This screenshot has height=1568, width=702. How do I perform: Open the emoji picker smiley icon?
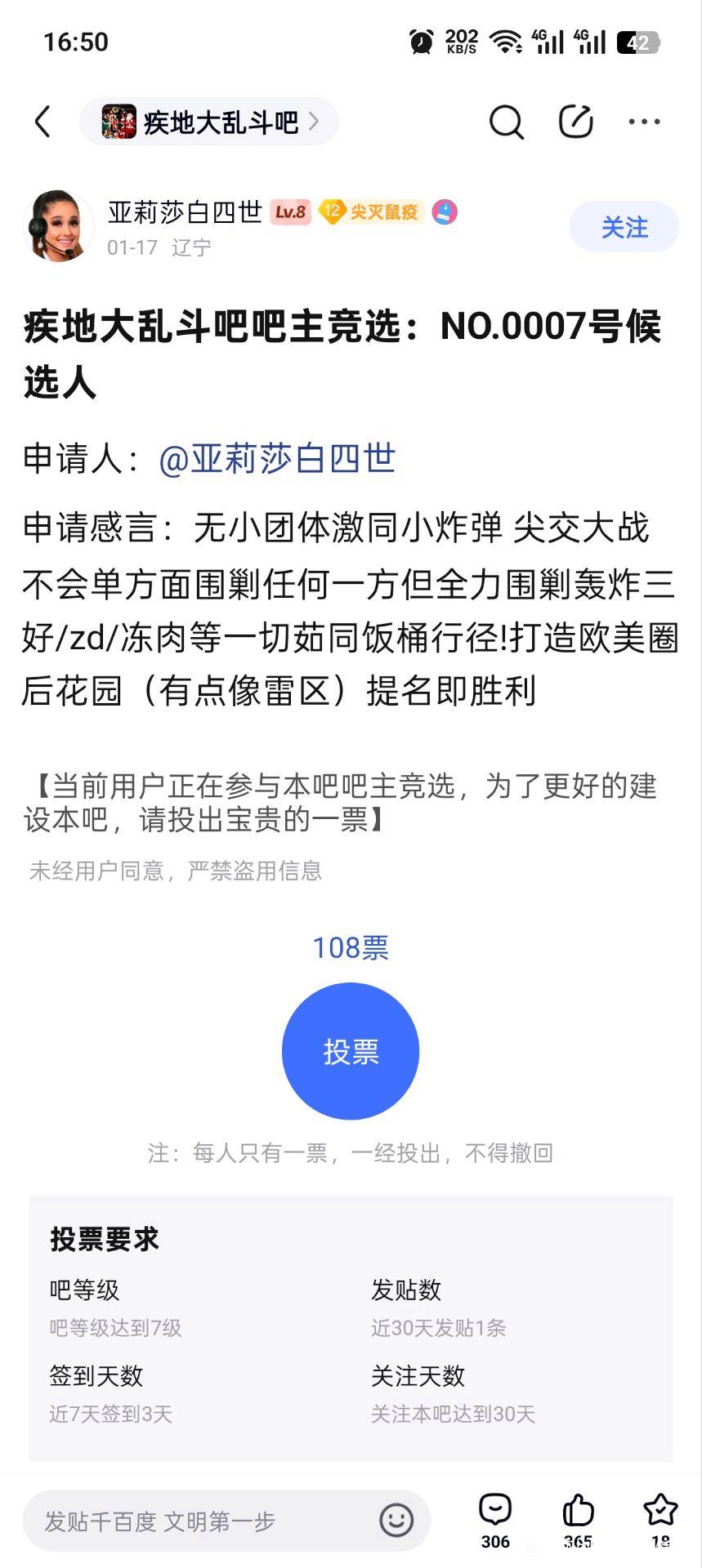(x=396, y=1521)
